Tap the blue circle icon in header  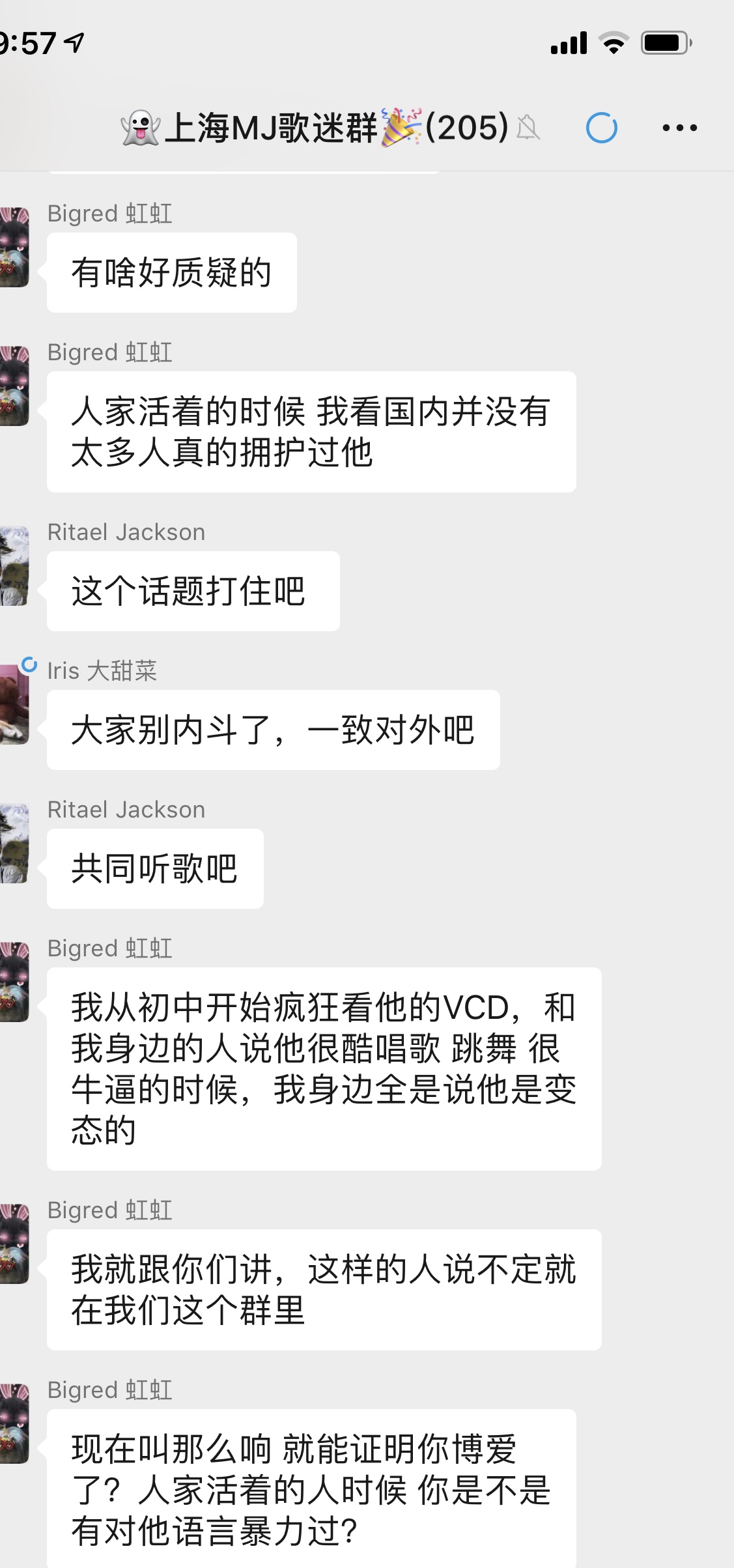point(601,128)
